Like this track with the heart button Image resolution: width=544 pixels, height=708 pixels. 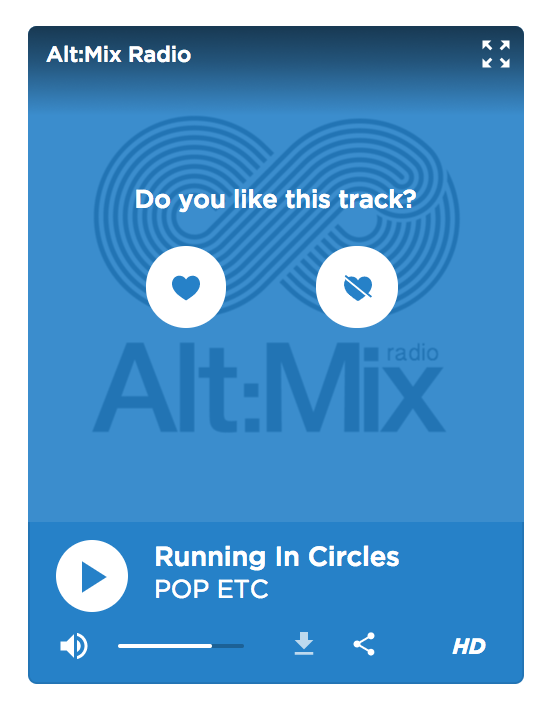186,287
